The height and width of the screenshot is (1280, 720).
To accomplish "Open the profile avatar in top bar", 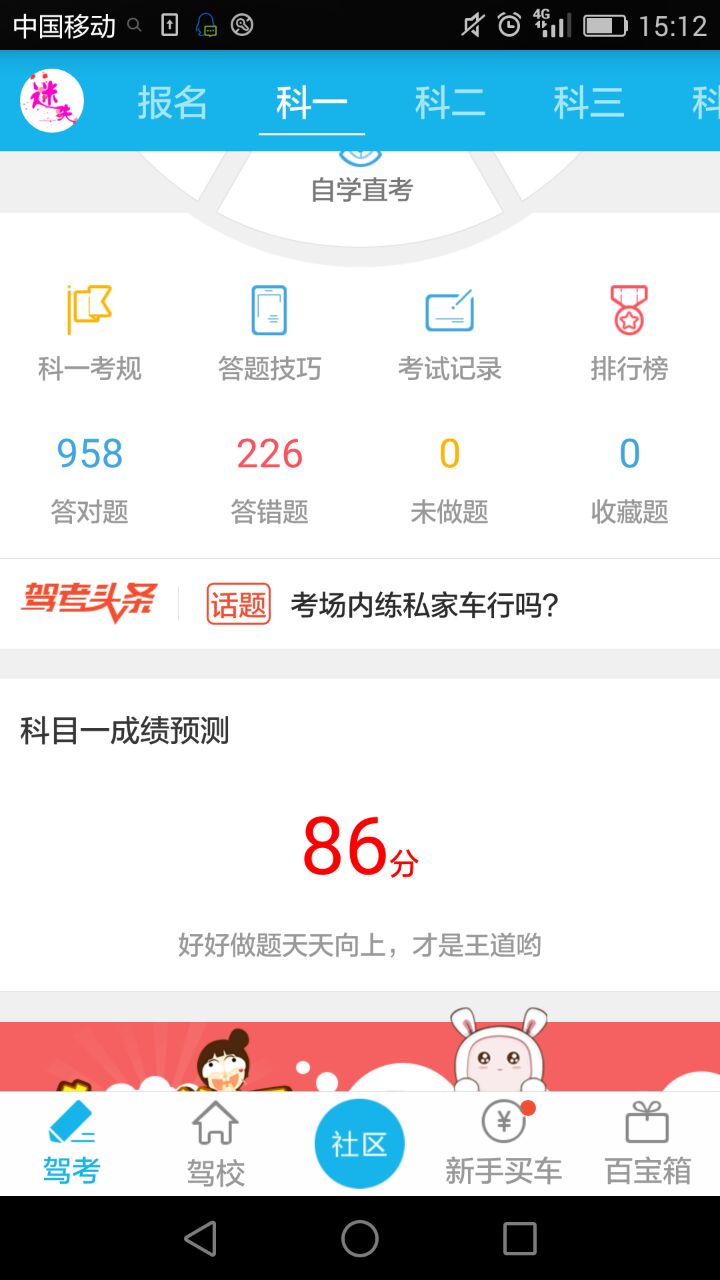I will [52, 101].
